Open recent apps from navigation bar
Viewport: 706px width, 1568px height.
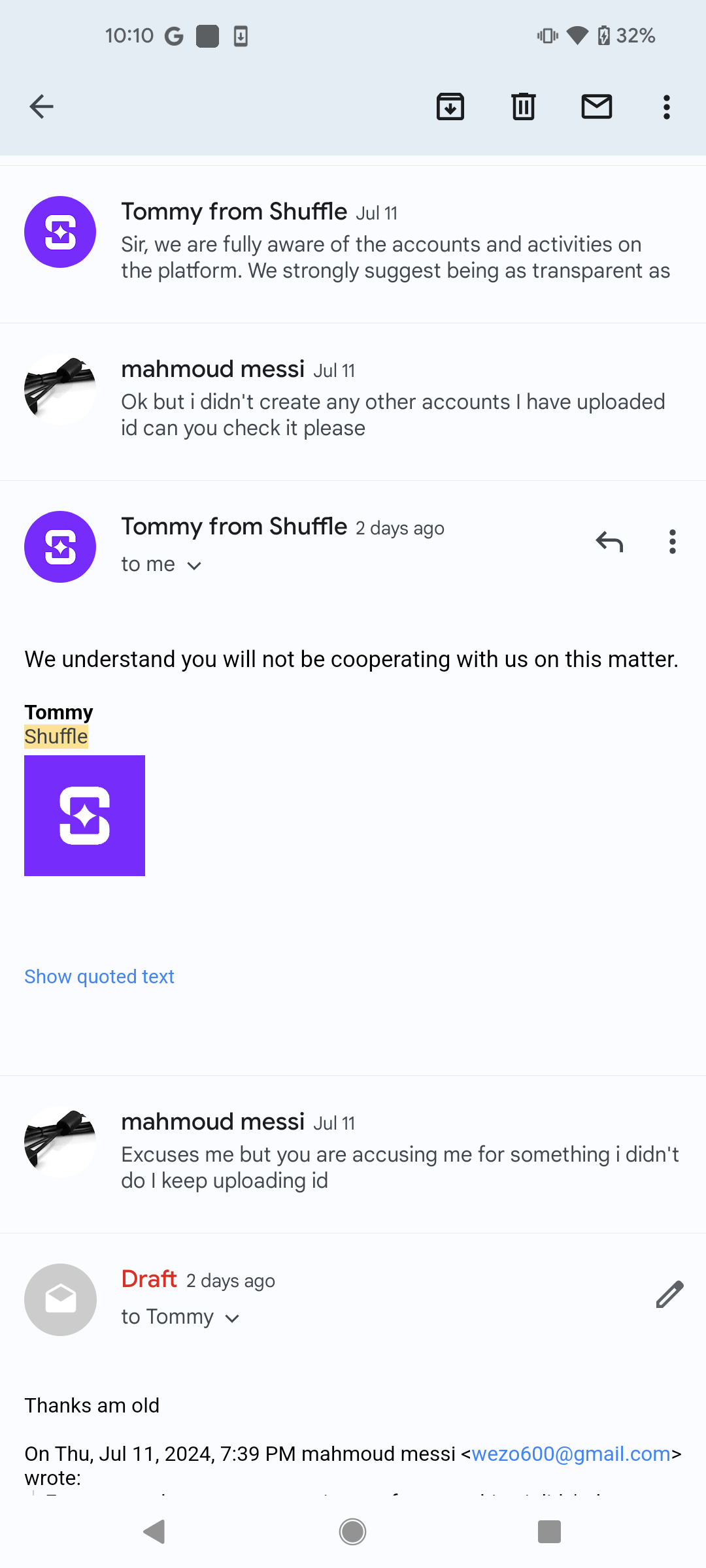549,1531
